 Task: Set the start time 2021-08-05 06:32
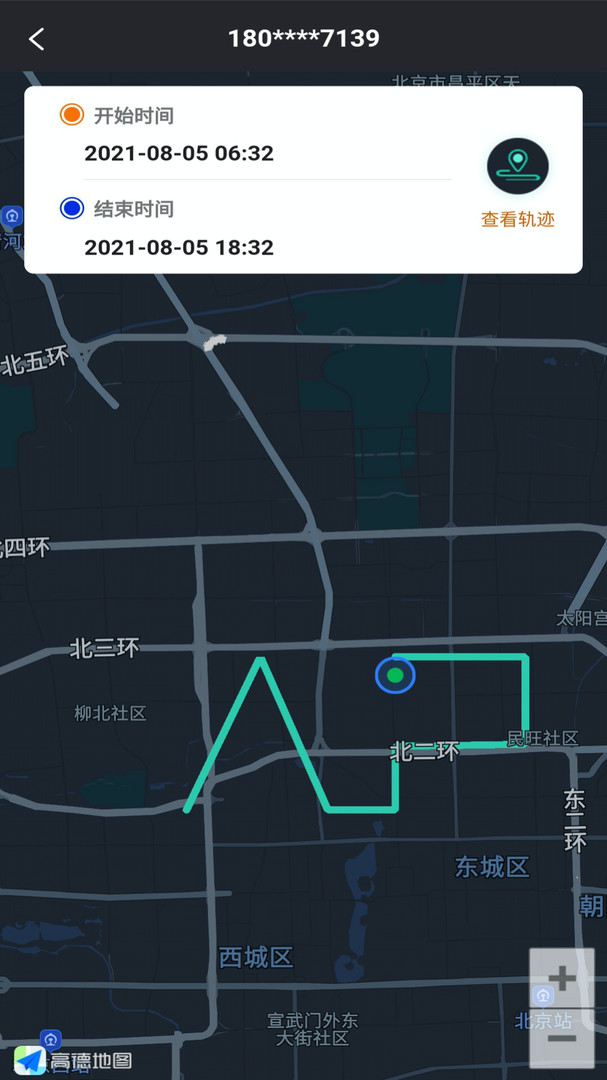pyautogui.click(x=179, y=153)
